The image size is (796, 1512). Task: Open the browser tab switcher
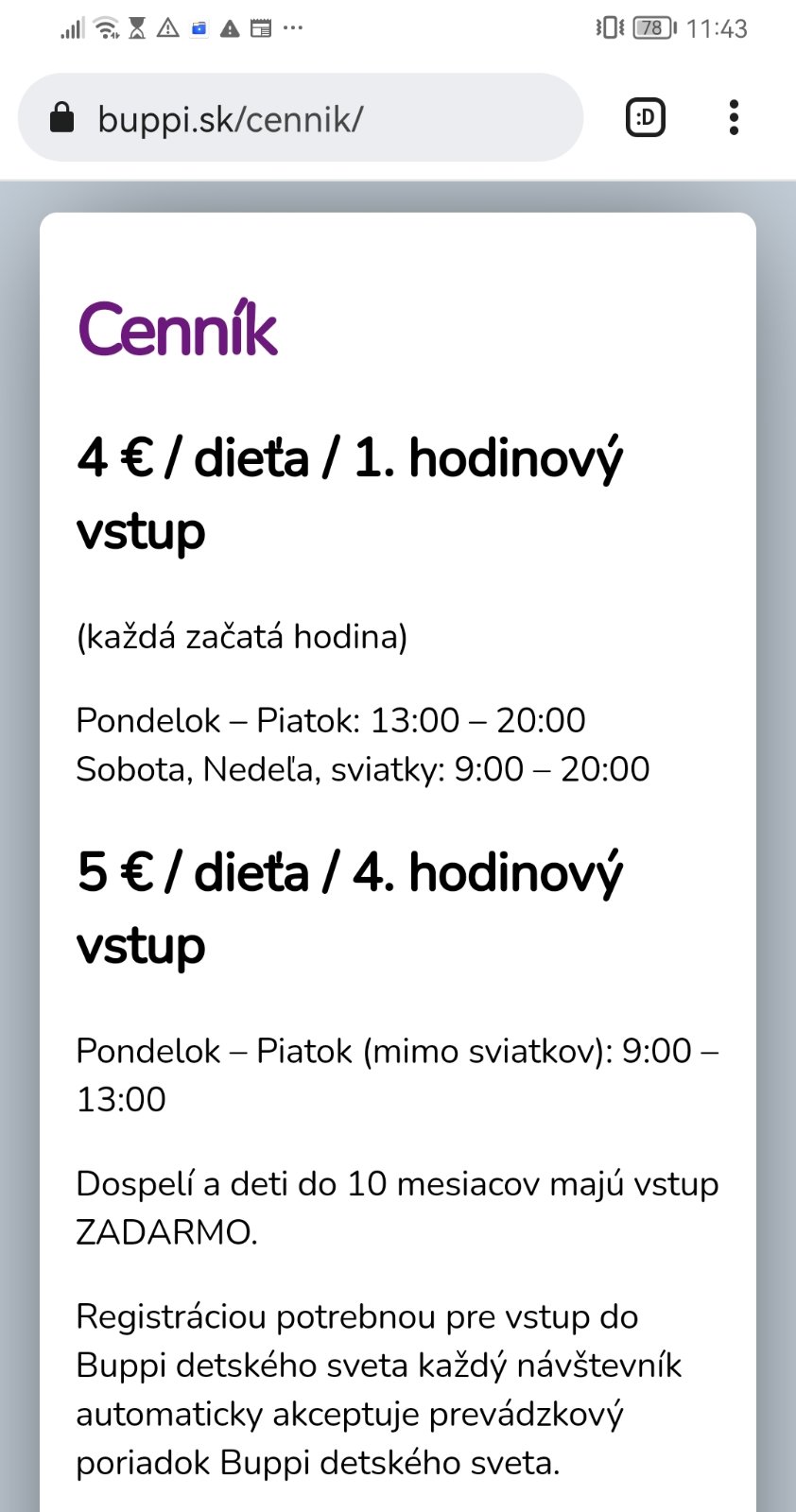pos(646,117)
